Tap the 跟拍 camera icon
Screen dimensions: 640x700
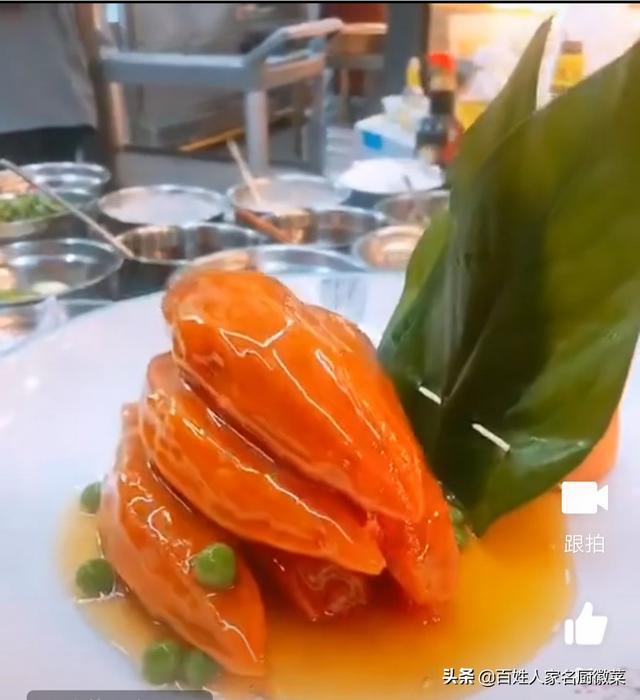[584, 497]
